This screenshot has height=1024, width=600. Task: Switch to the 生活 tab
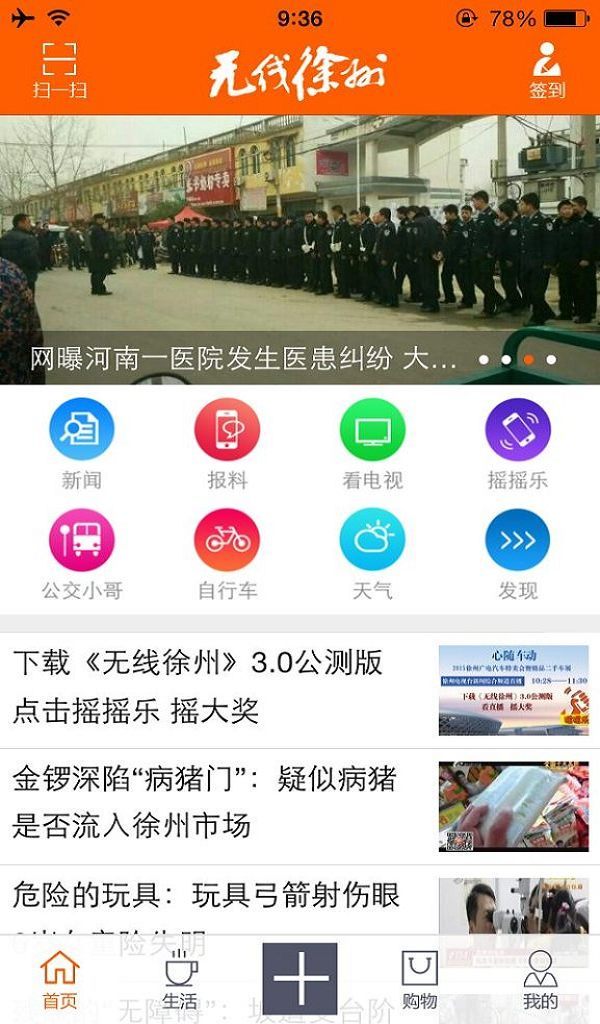(180, 980)
